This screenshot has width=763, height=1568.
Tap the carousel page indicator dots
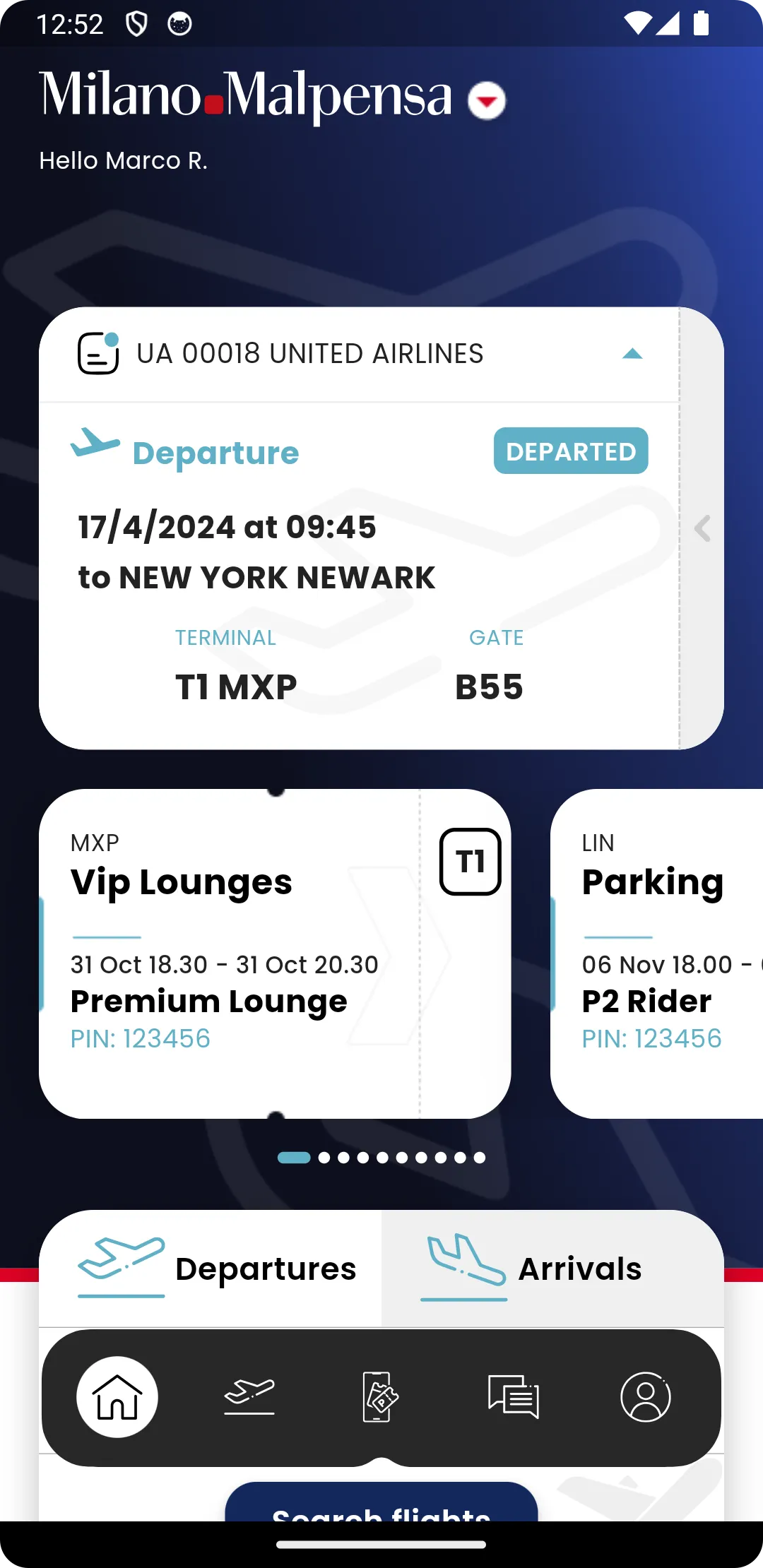pyautogui.click(x=381, y=1158)
